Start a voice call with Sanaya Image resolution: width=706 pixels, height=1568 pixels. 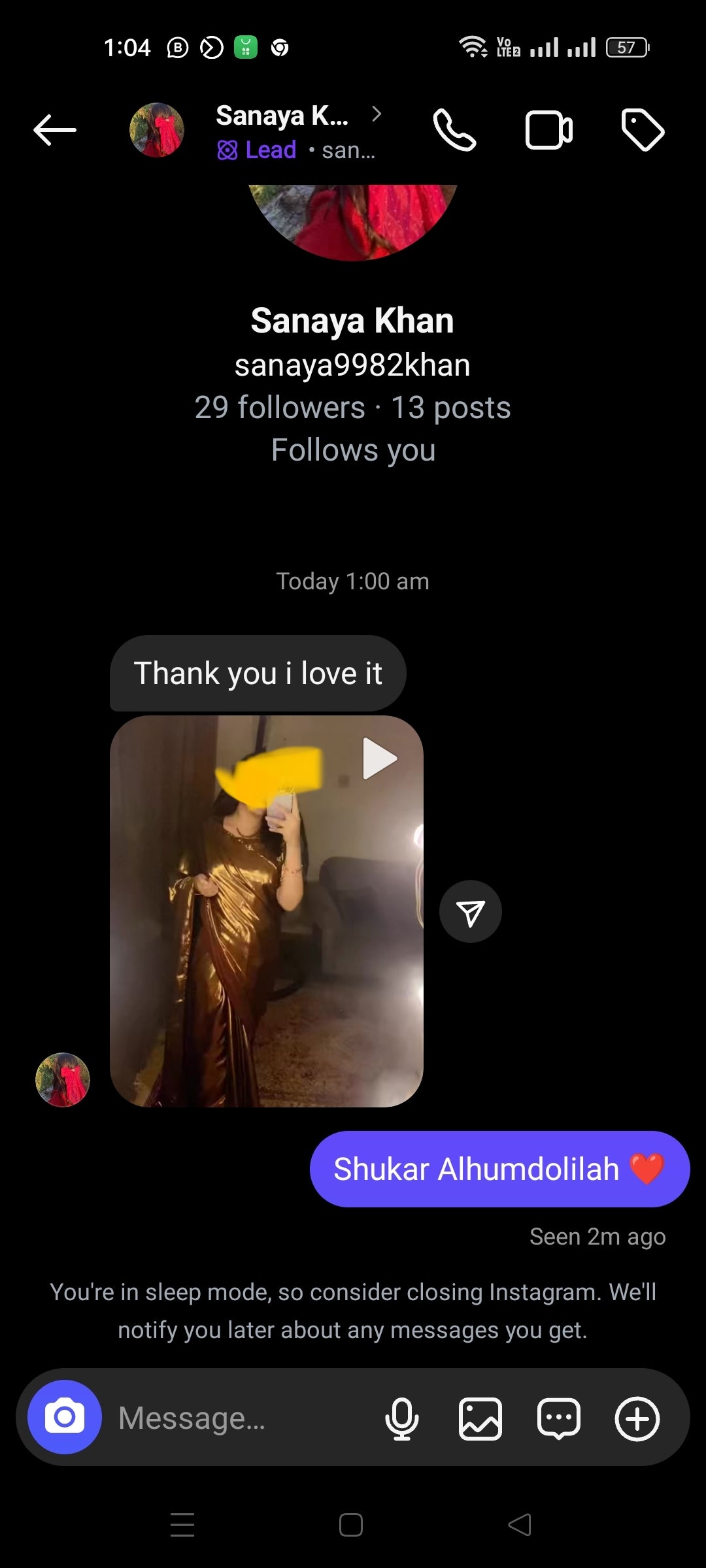(454, 130)
